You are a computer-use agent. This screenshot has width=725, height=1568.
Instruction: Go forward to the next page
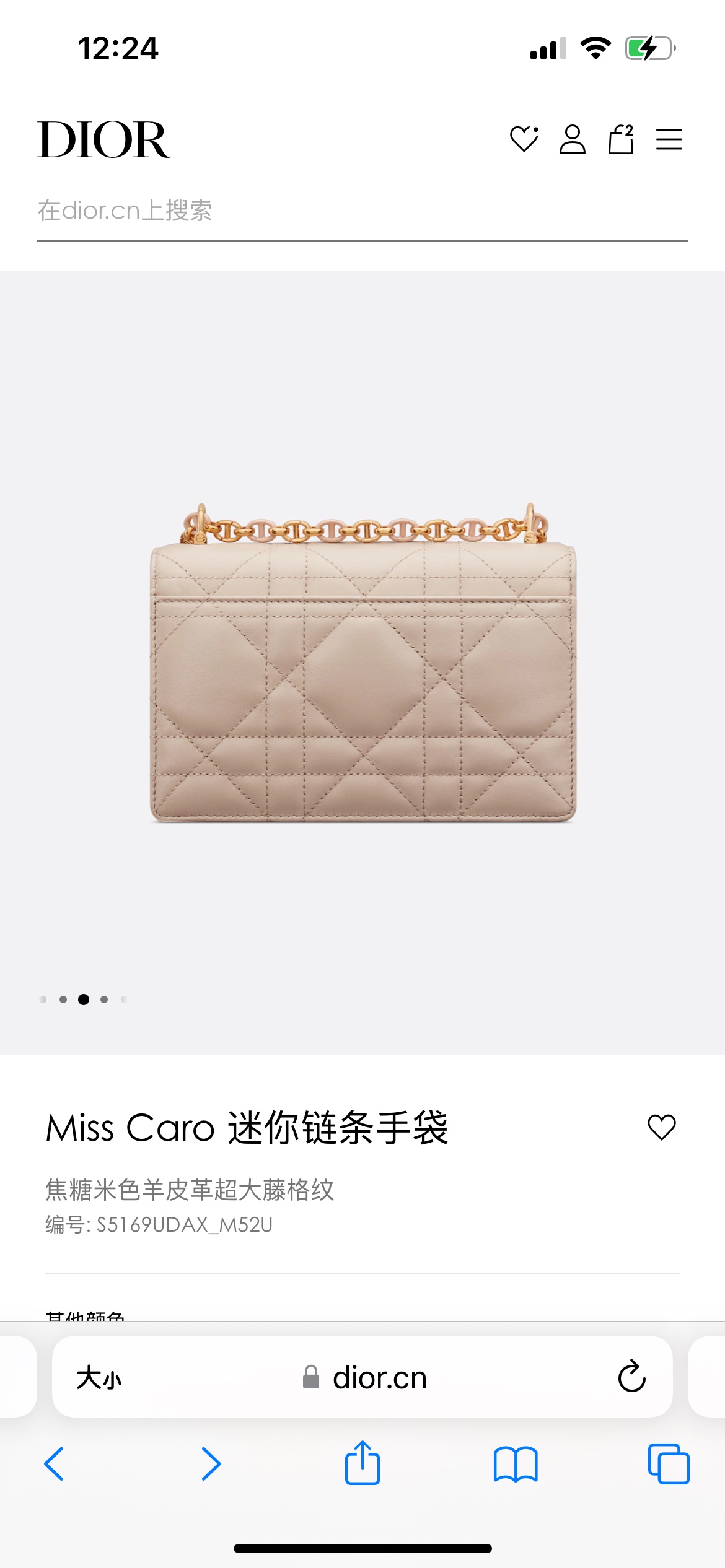211,1464
